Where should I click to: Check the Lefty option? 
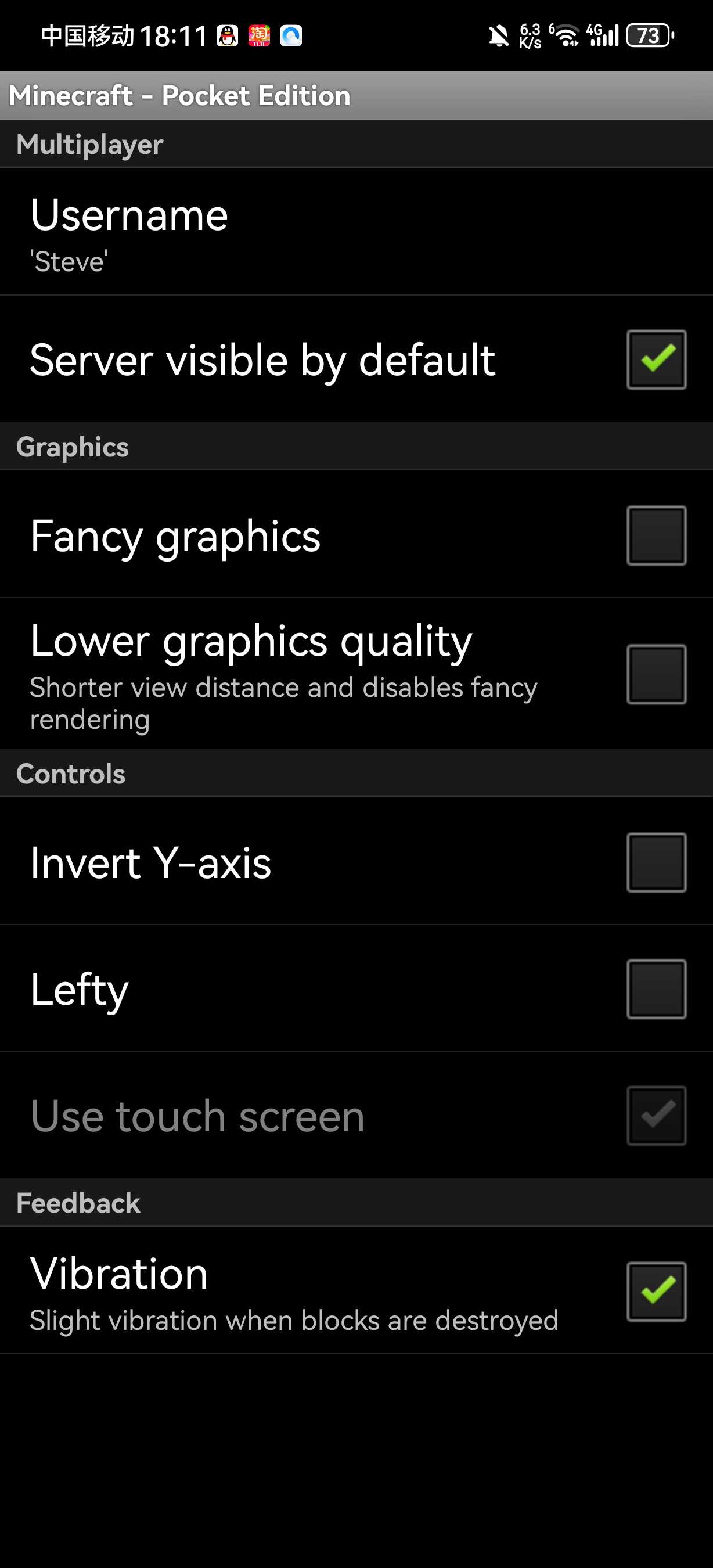(656, 989)
